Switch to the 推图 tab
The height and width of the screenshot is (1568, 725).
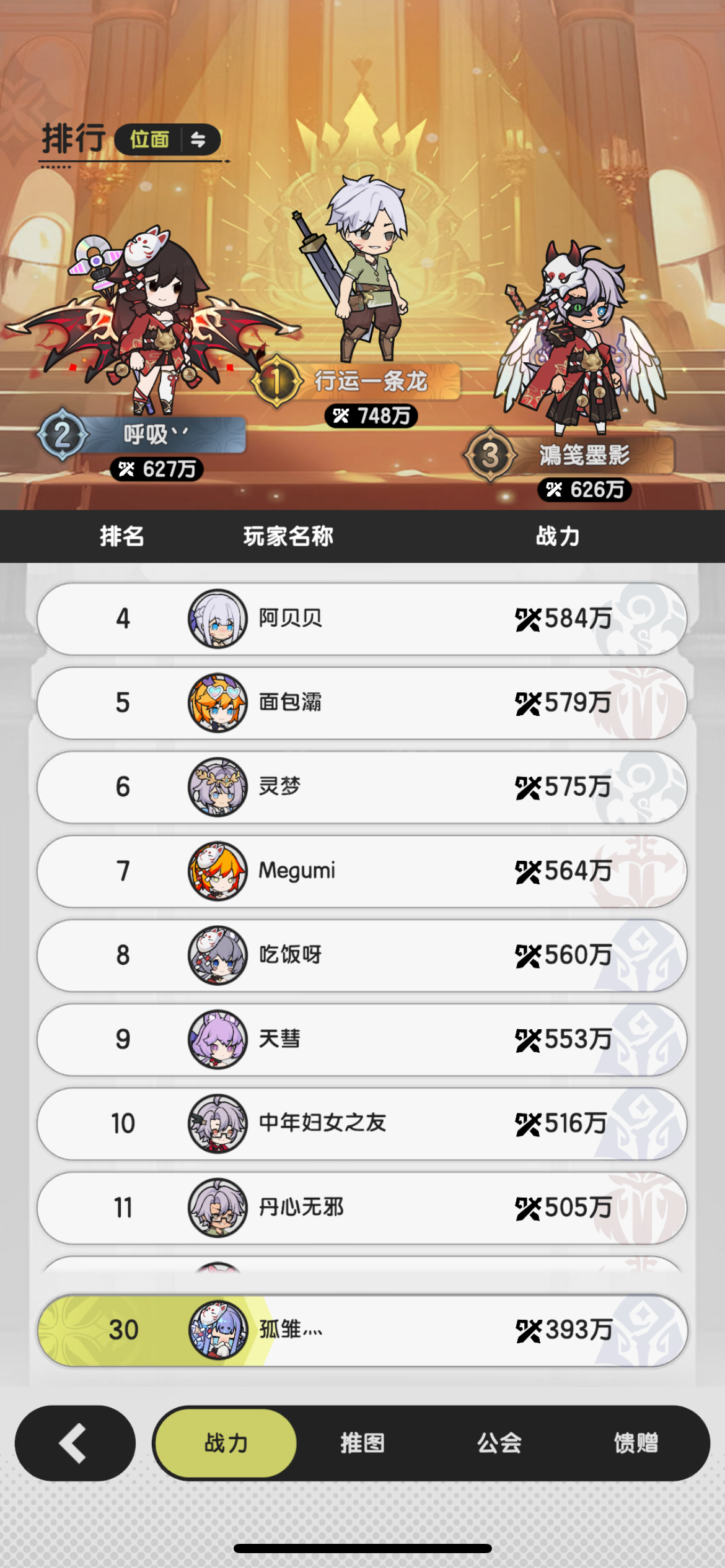(362, 1443)
